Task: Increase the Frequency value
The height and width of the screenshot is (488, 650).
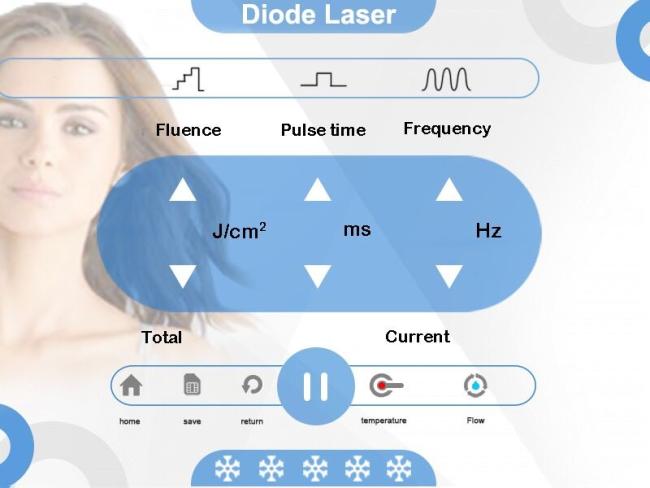Action: click(x=449, y=189)
